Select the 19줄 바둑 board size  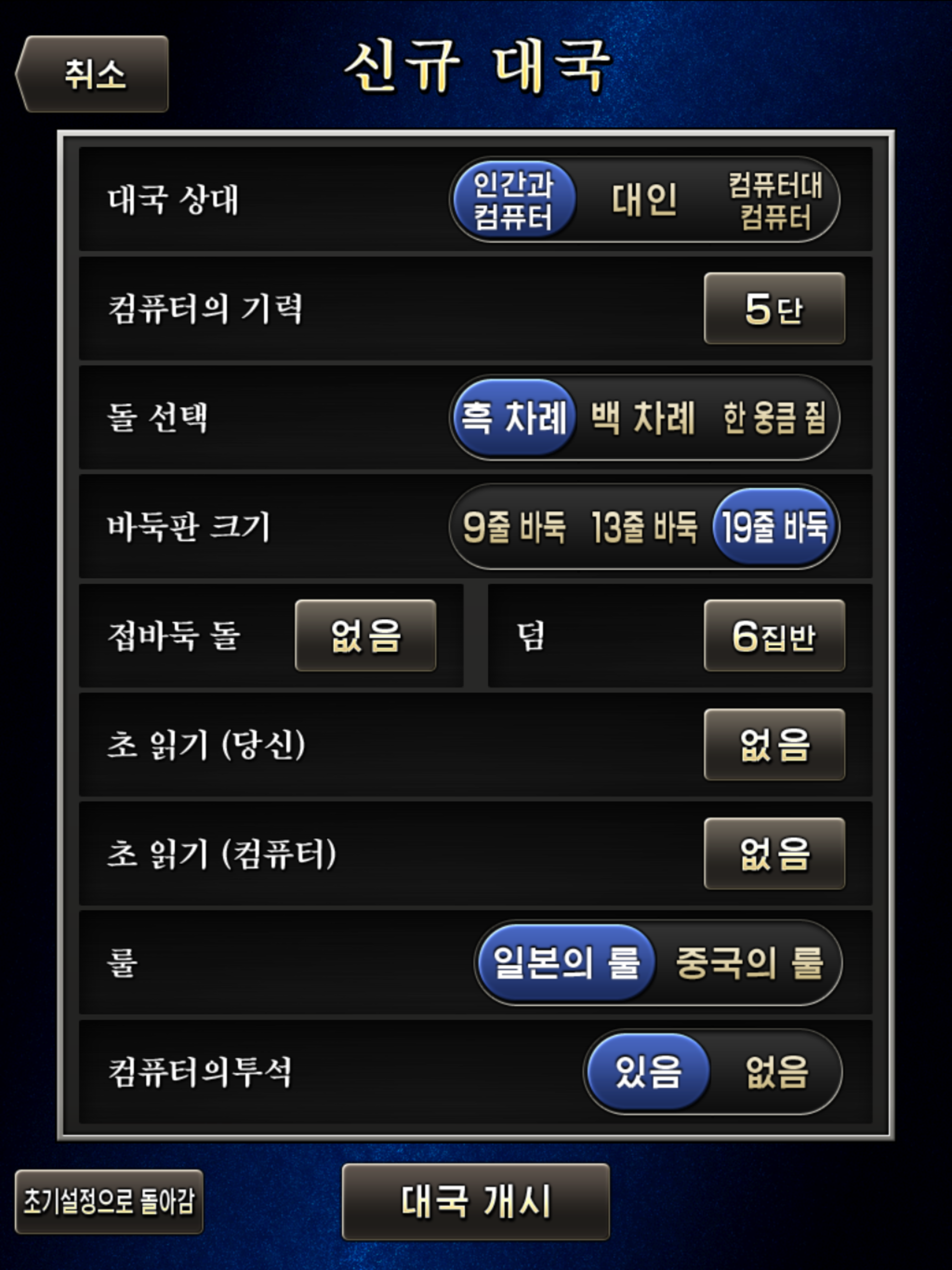click(774, 527)
